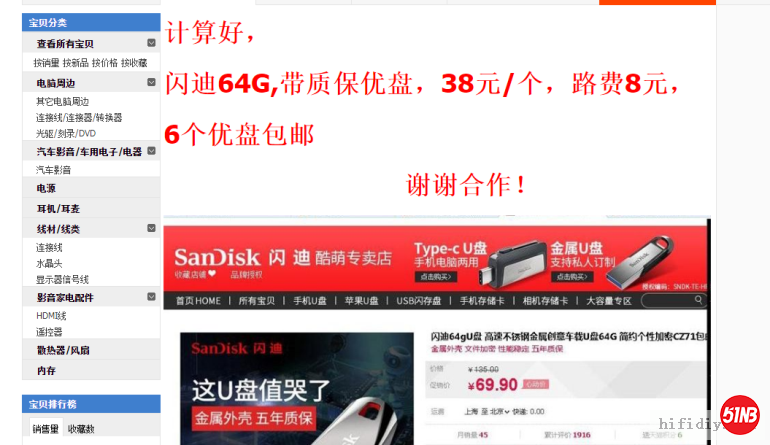770x445 pixels.
Task: Open 显示器信号线 subcategory
Action: point(62,280)
